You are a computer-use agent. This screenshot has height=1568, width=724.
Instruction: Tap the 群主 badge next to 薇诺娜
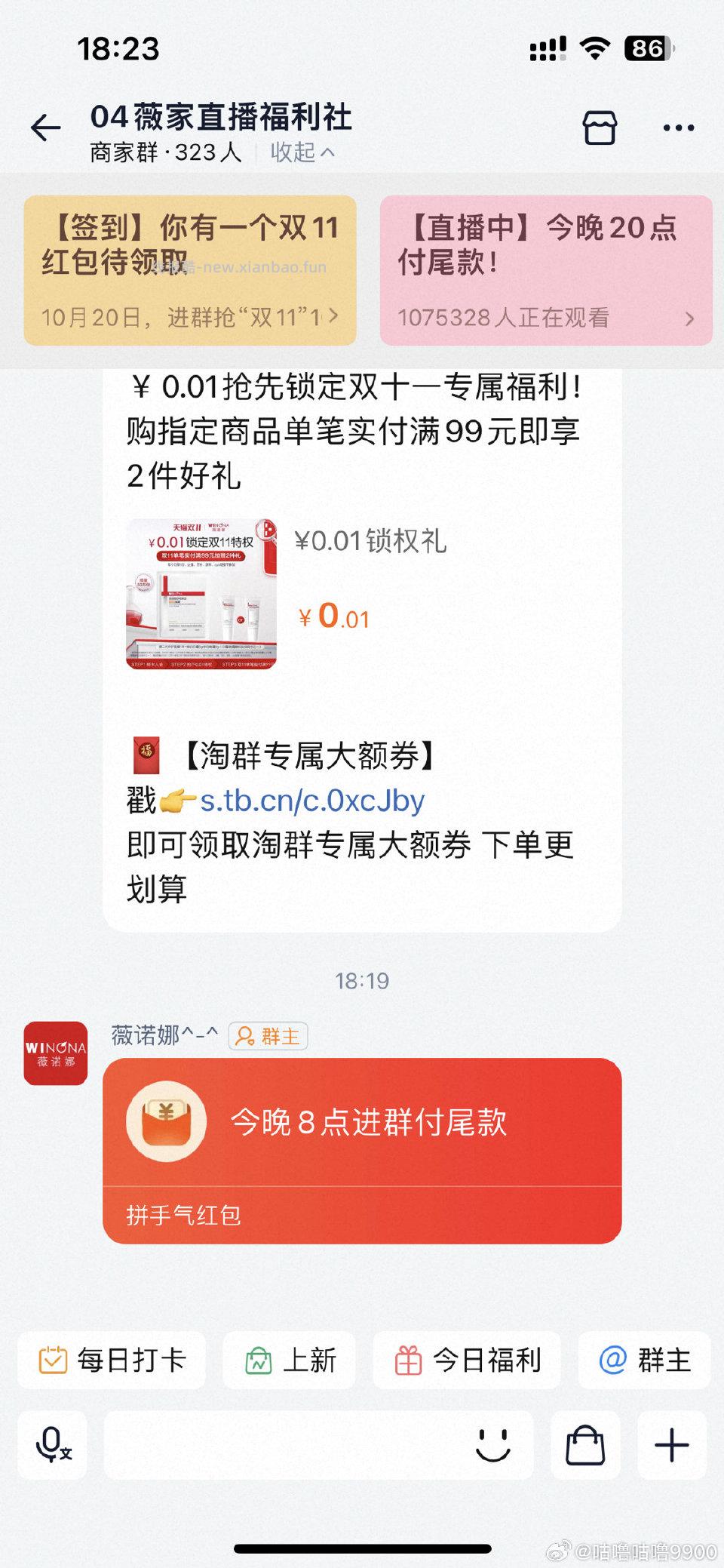tap(268, 1037)
